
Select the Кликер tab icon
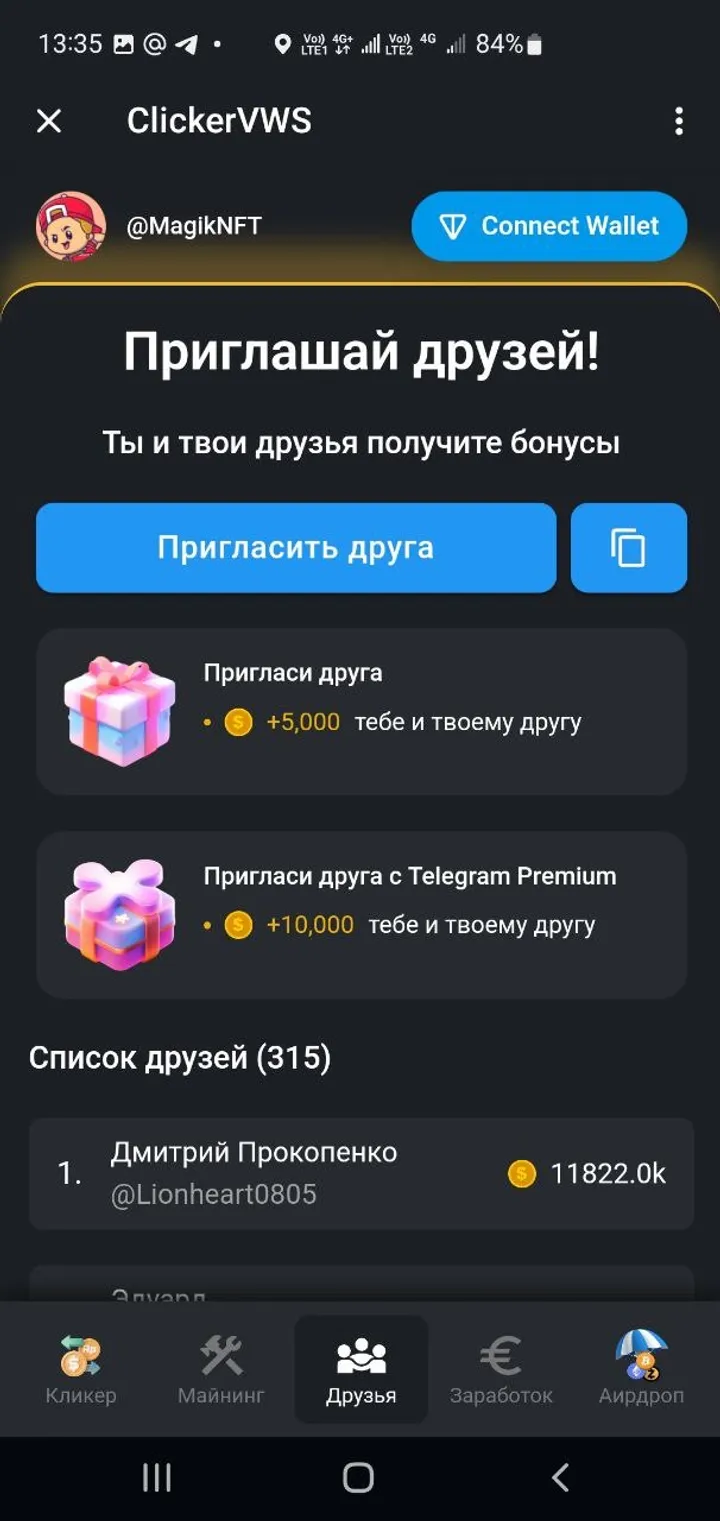pos(82,1355)
